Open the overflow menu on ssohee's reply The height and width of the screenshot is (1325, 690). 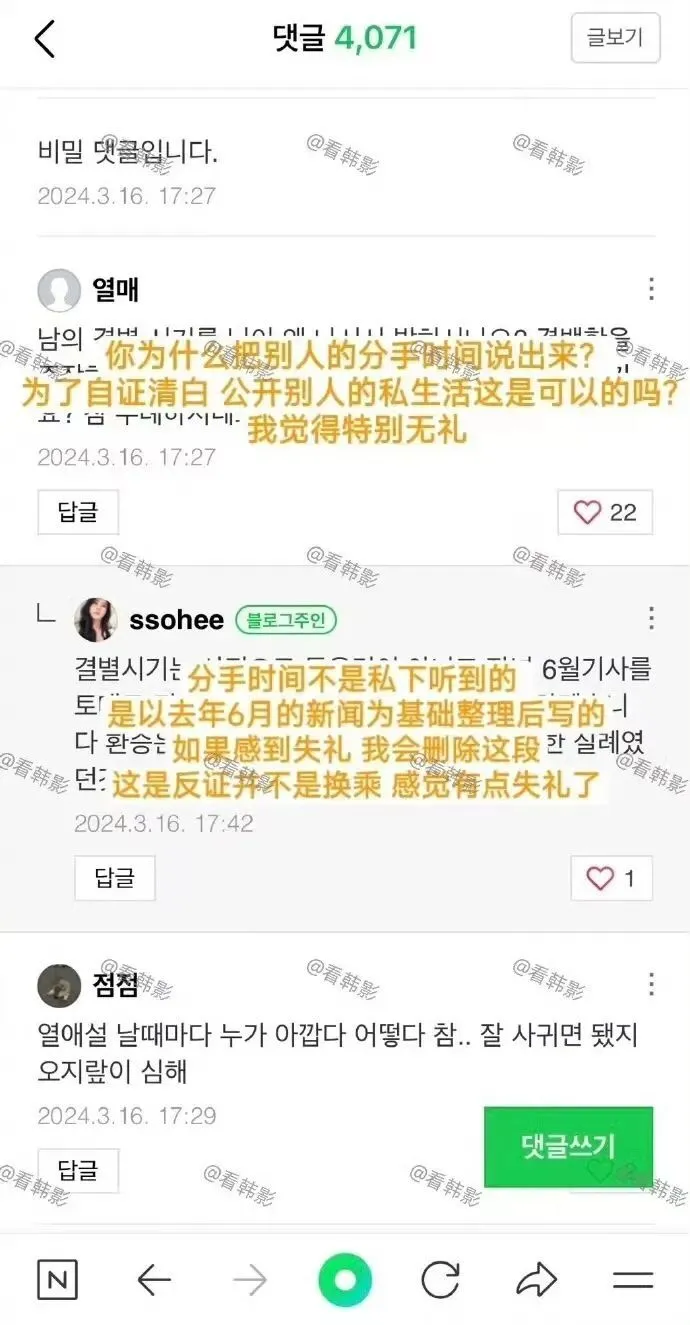pos(651,618)
